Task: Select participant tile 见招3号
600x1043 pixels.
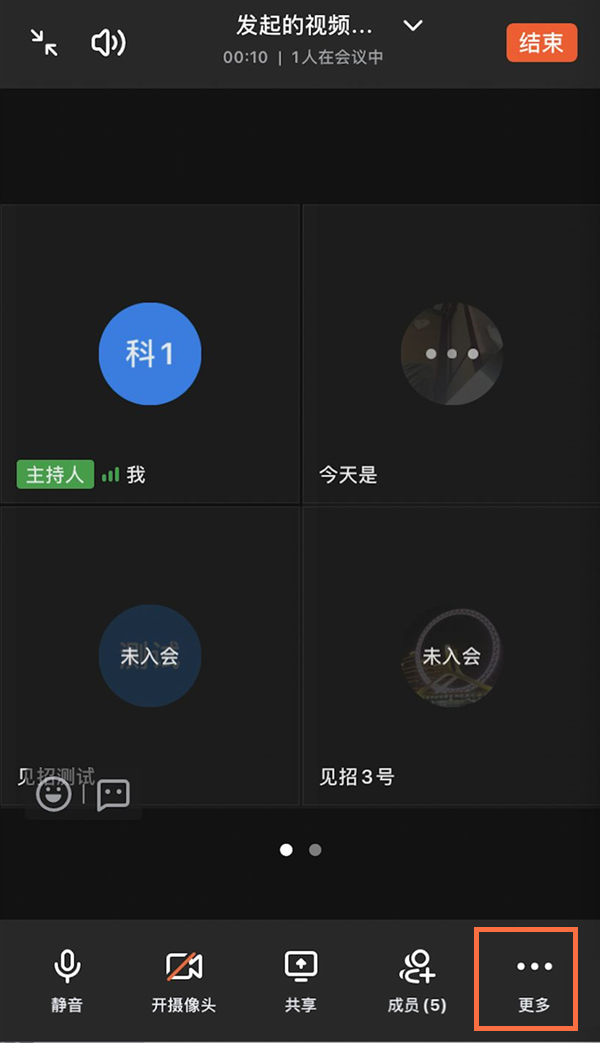Action: pos(451,655)
